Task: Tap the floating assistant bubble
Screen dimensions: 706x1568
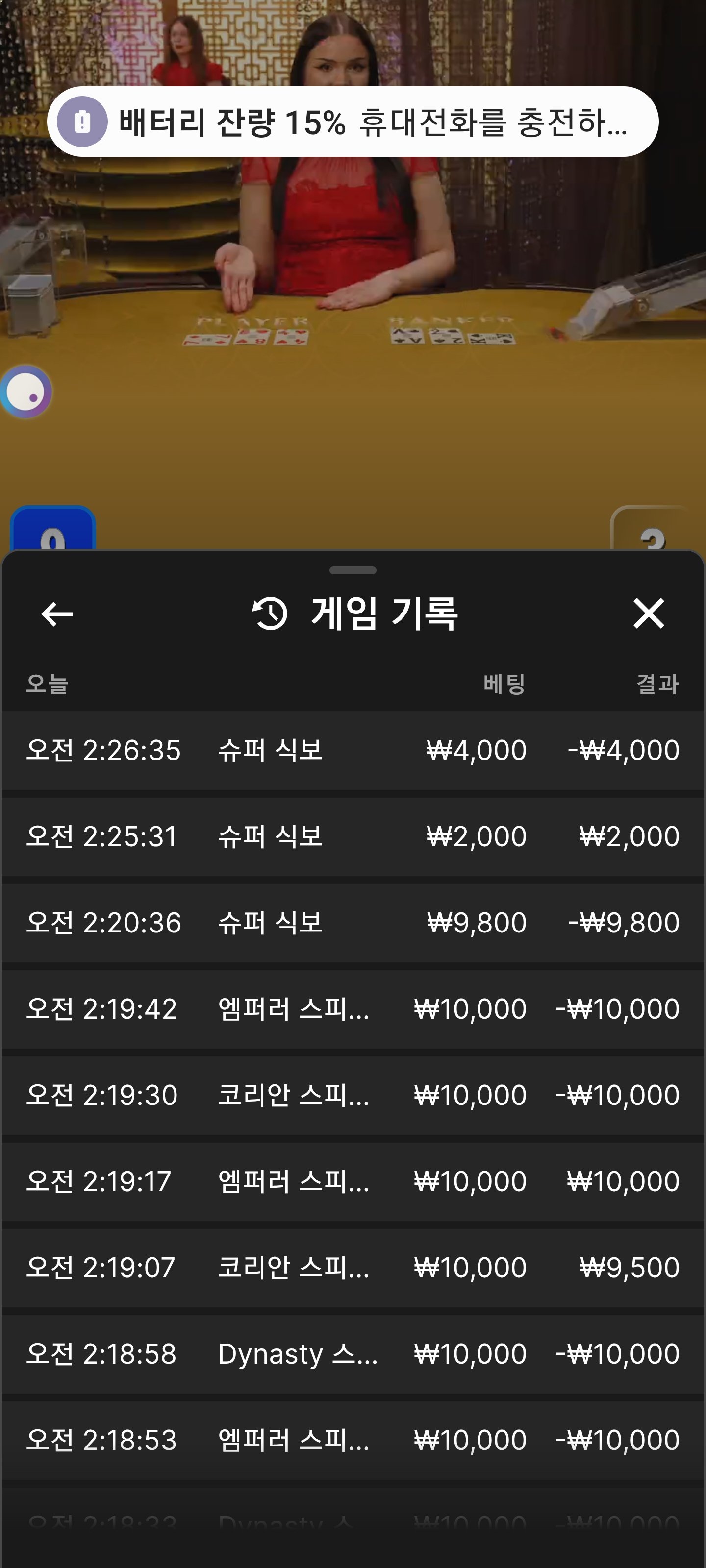Action: pos(26,392)
